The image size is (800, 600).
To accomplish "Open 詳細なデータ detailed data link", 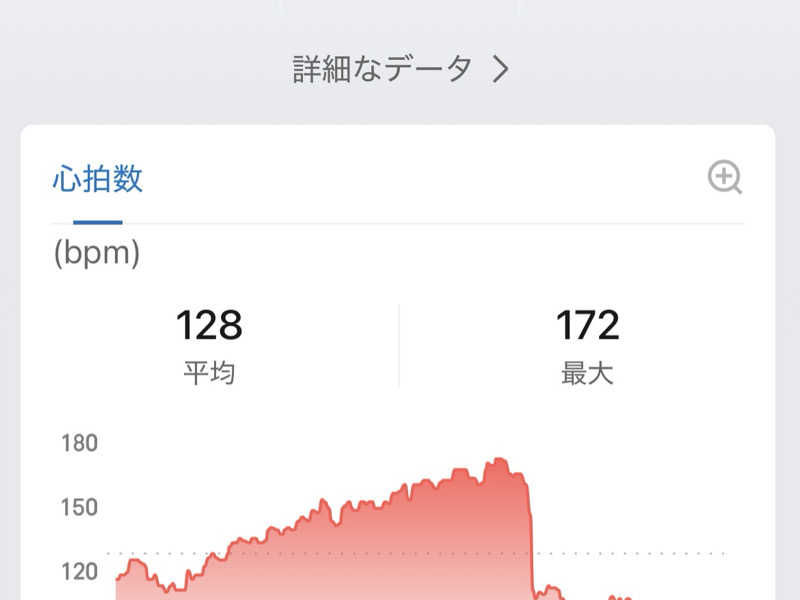I will tap(401, 69).
